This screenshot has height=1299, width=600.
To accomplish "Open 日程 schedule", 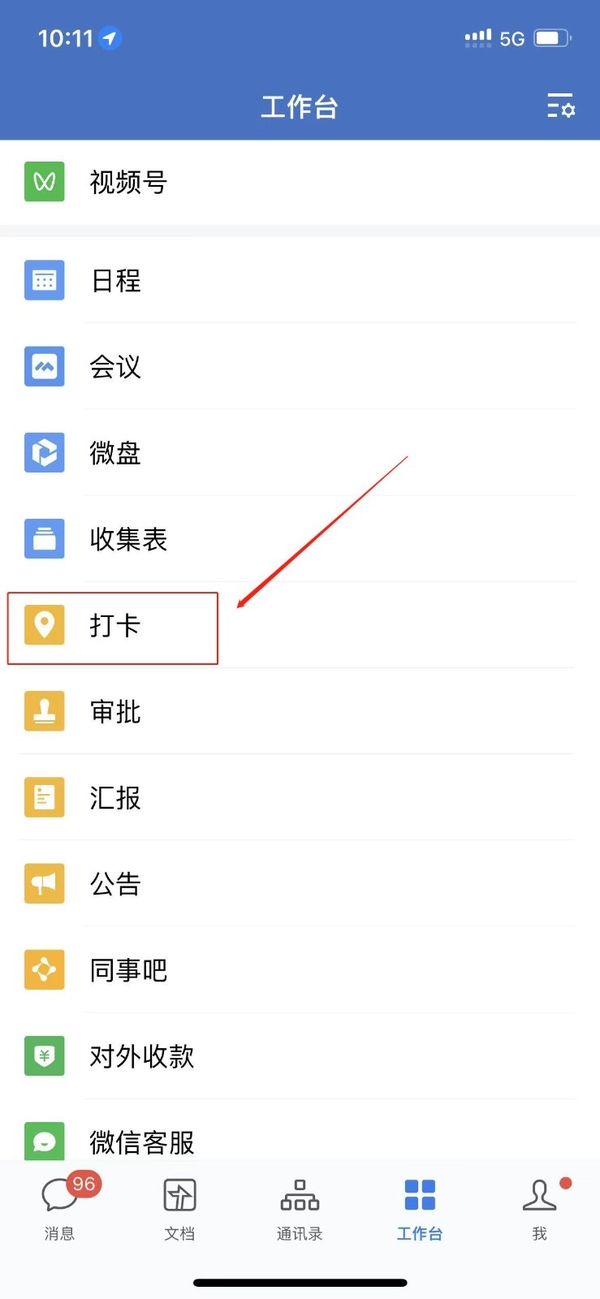I will pos(116,281).
